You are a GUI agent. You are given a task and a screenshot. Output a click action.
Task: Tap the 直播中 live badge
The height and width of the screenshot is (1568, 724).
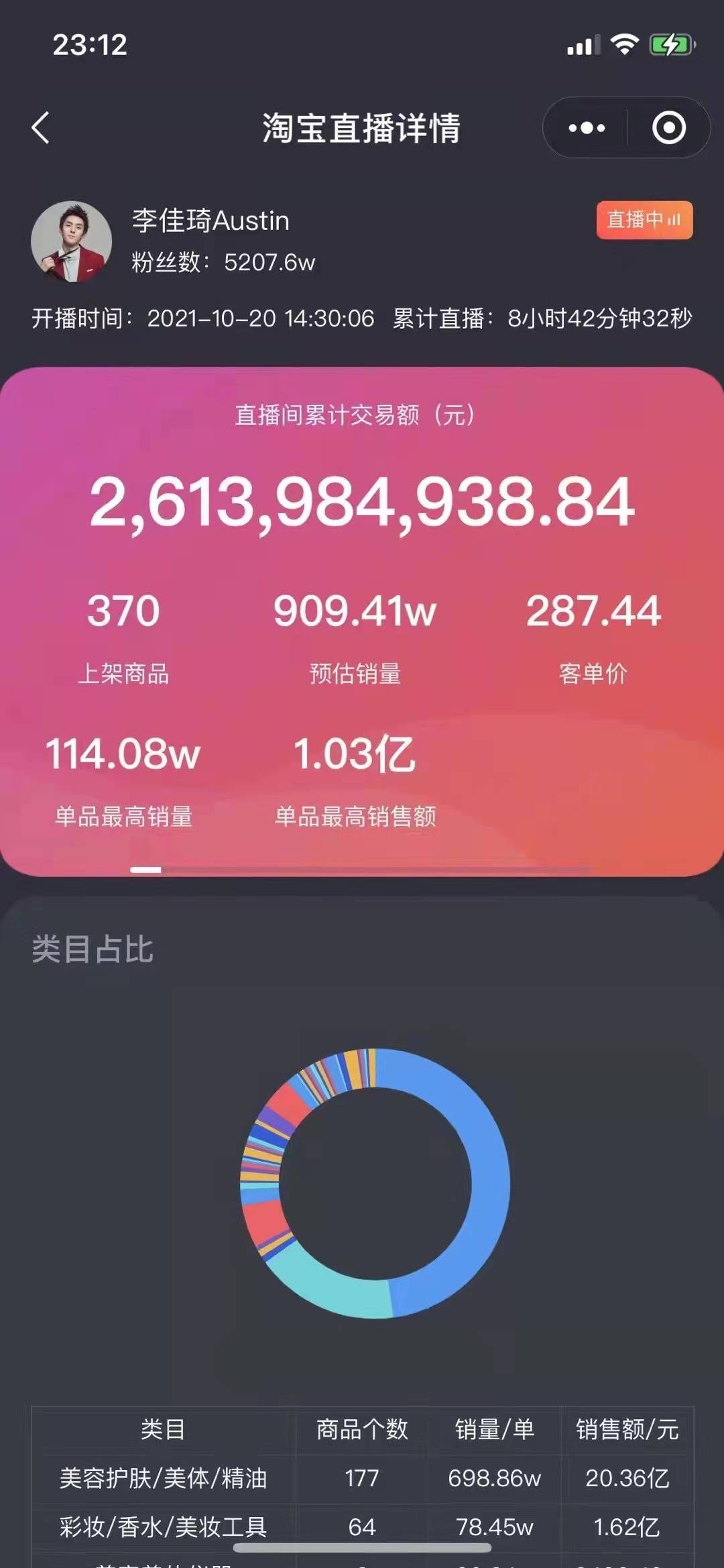coord(644,220)
